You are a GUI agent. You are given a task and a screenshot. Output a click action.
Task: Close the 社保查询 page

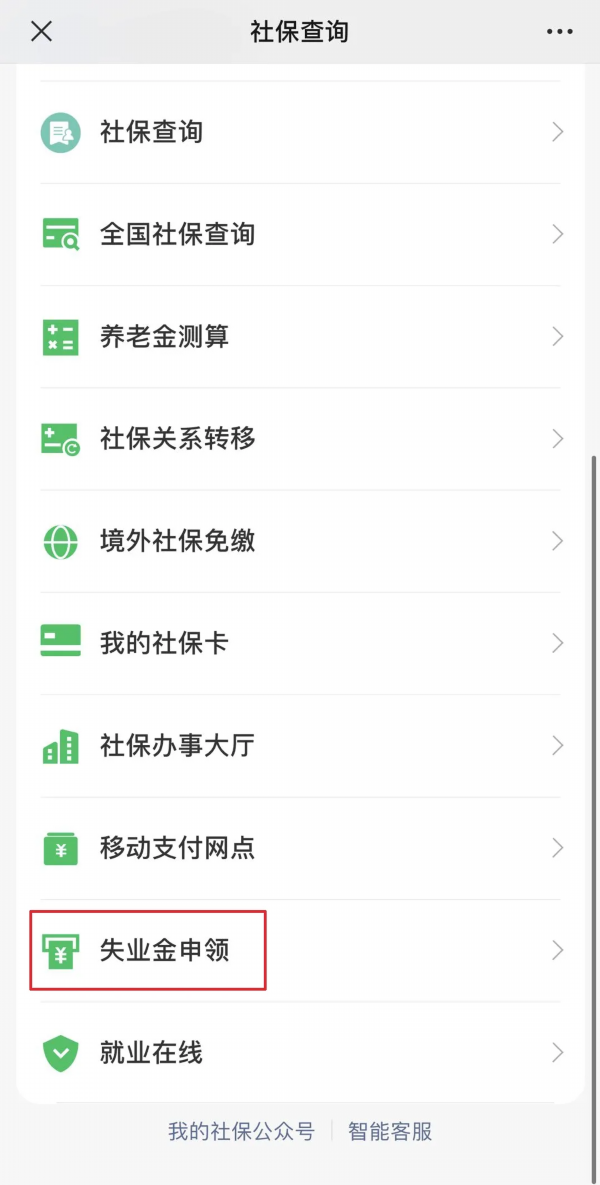41,31
